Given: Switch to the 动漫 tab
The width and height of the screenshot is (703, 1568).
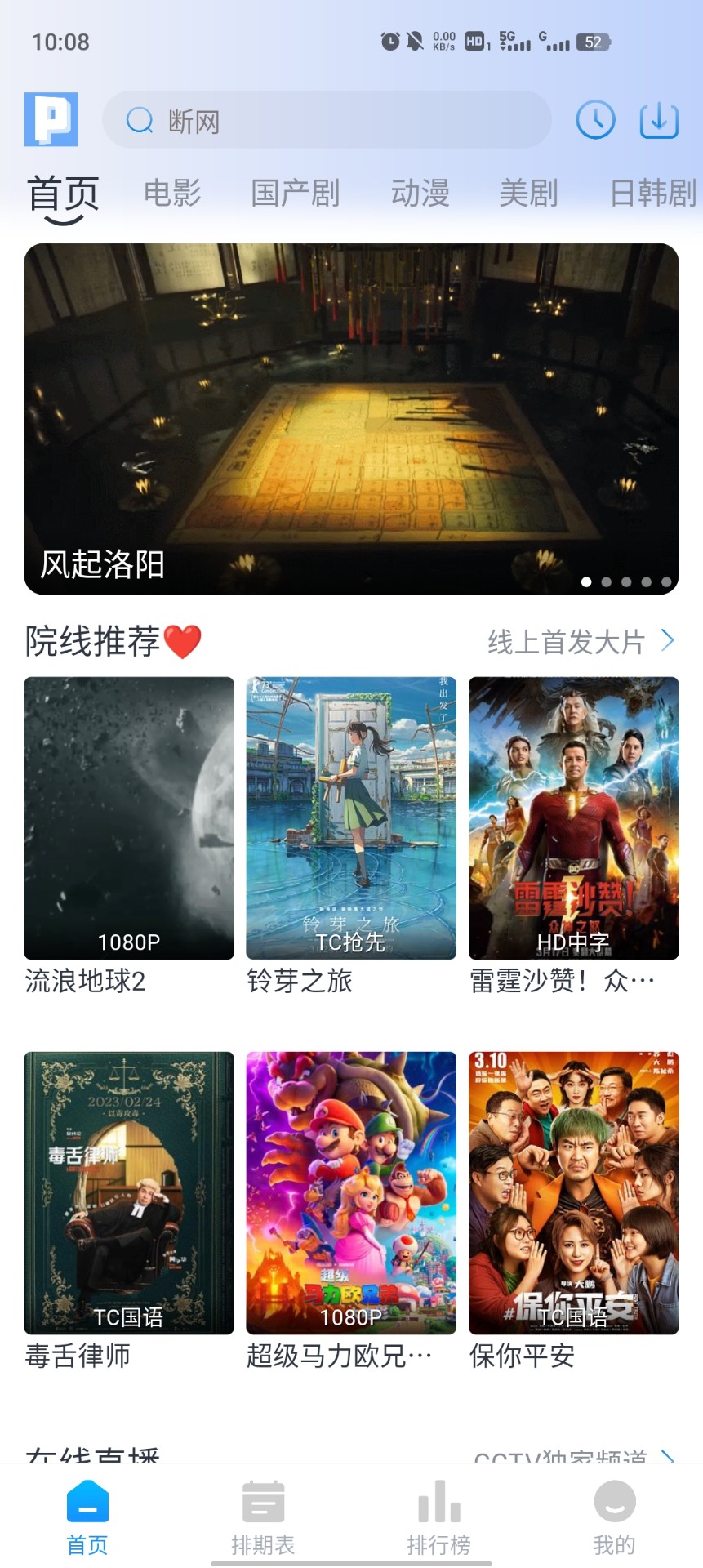Looking at the screenshot, I should [420, 193].
